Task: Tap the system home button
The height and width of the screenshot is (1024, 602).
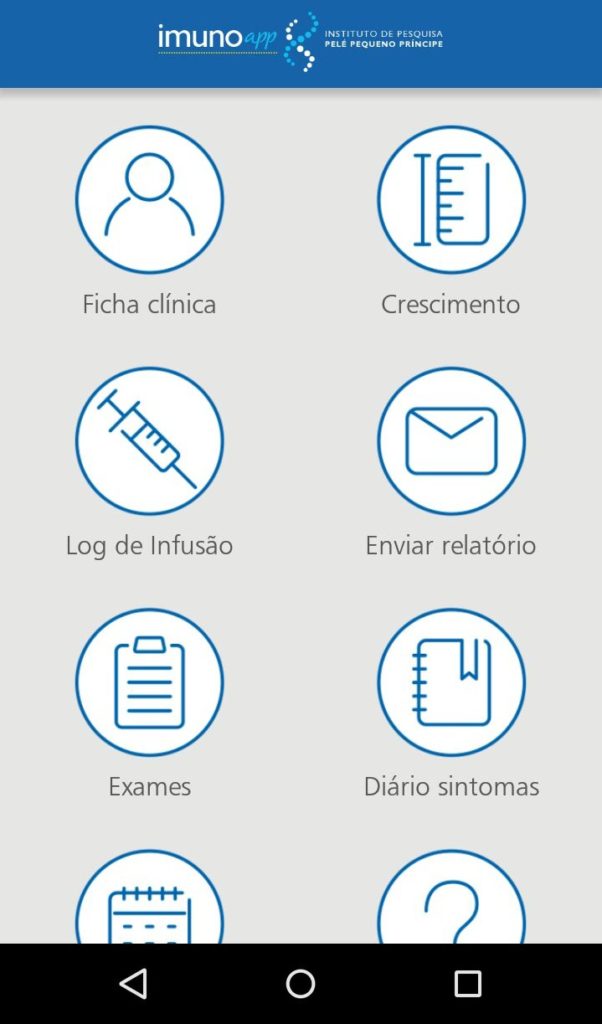Action: pyautogui.click(x=300, y=984)
